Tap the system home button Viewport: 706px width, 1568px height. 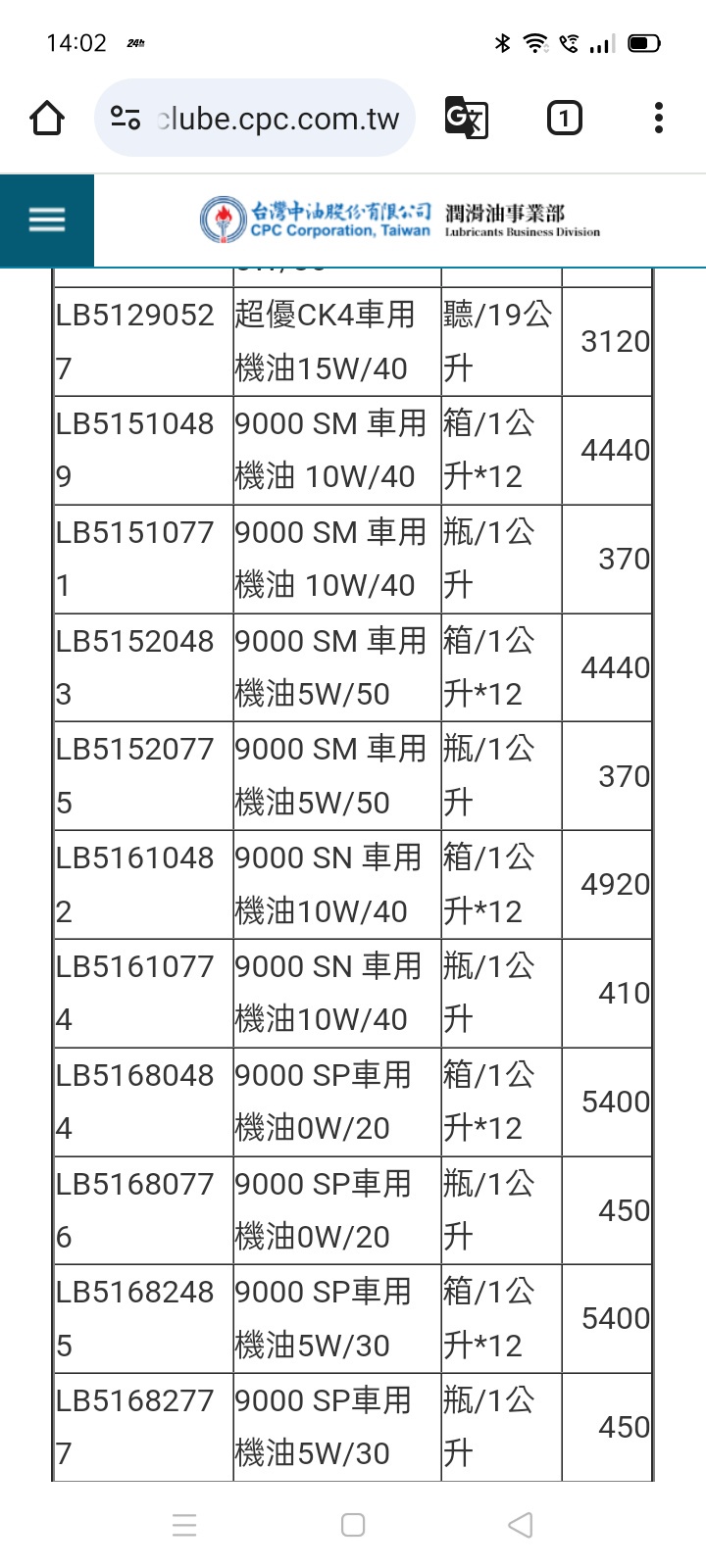click(x=353, y=1525)
